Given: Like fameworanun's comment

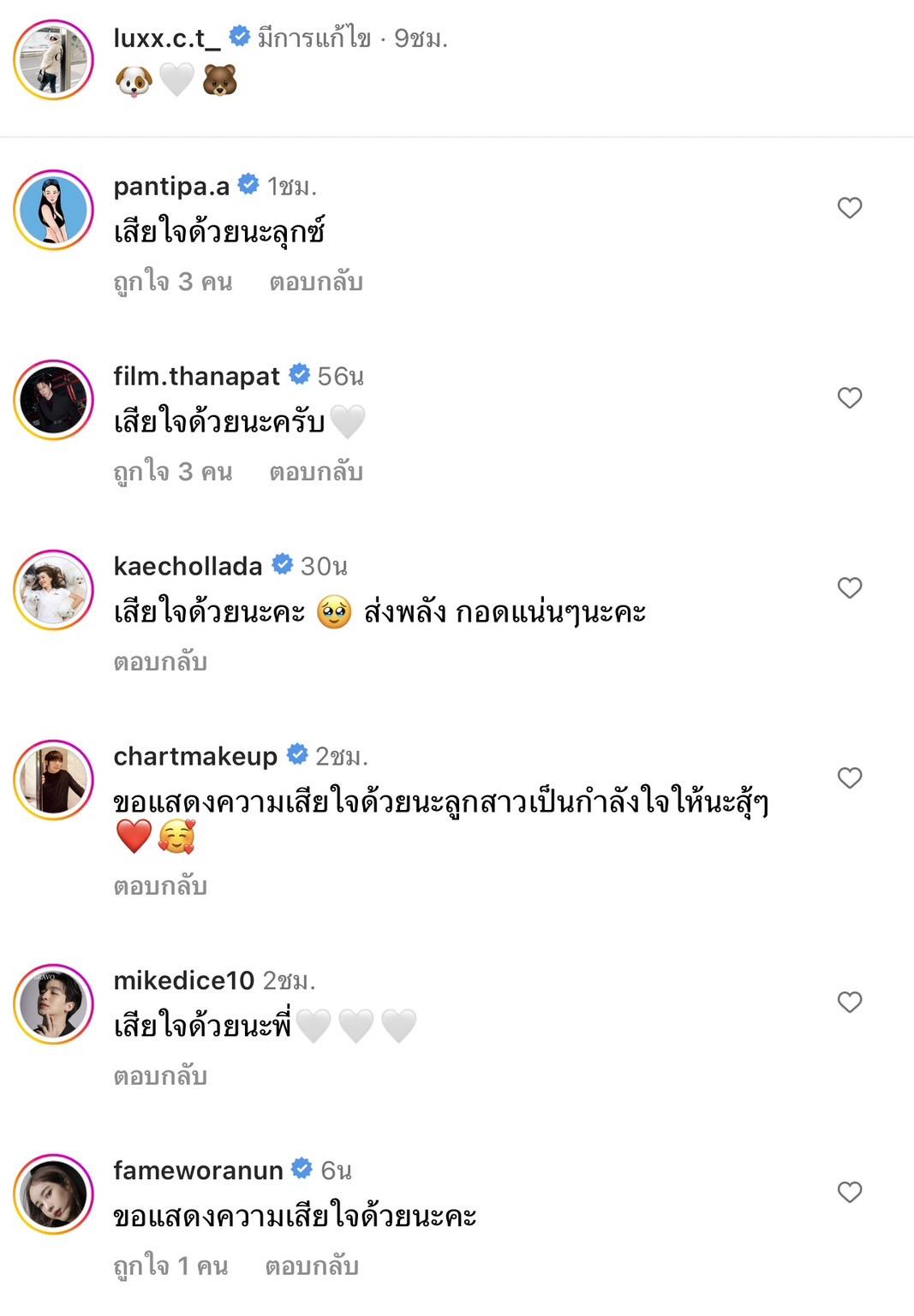Looking at the screenshot, I should coord(849,1193).
